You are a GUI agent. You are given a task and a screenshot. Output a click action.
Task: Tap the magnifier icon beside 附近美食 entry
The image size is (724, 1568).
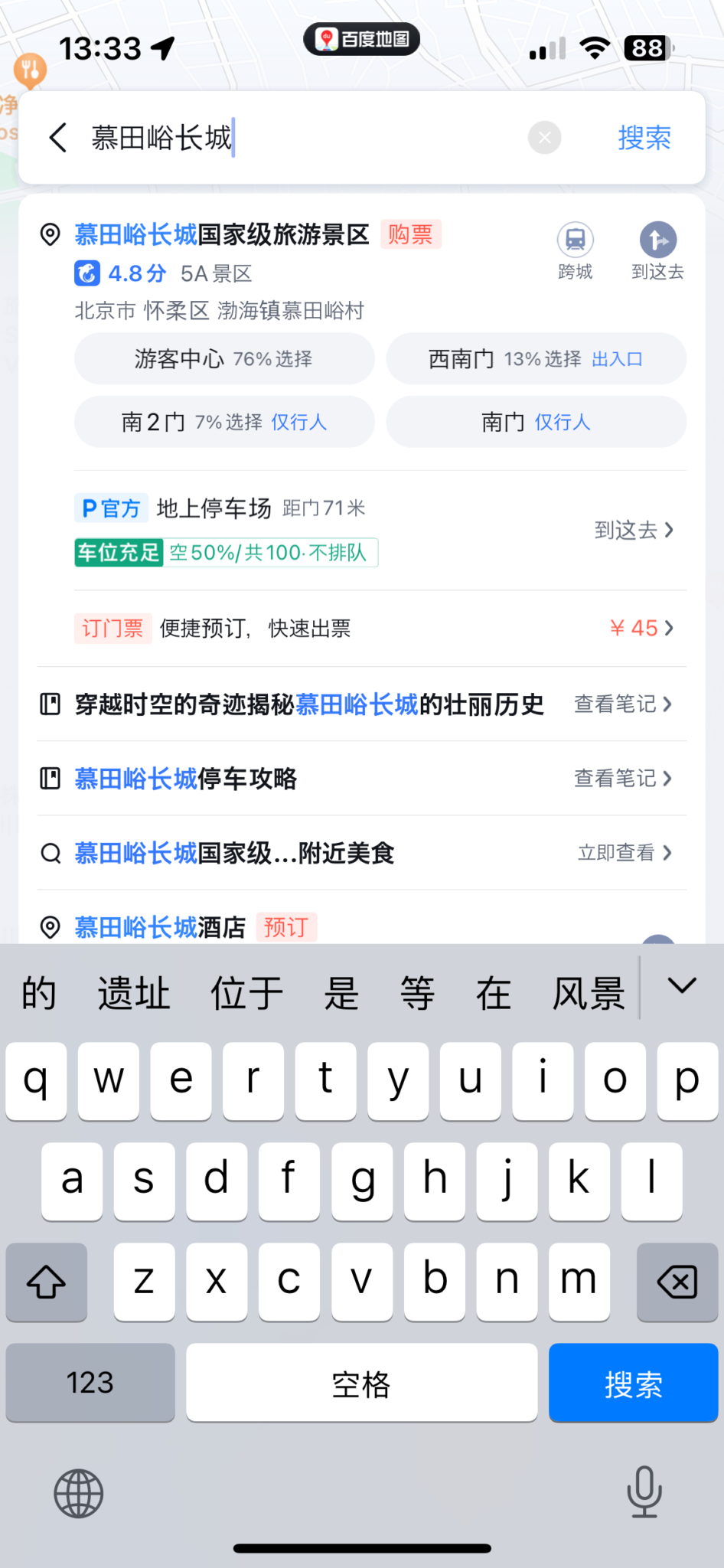[51, 853]
